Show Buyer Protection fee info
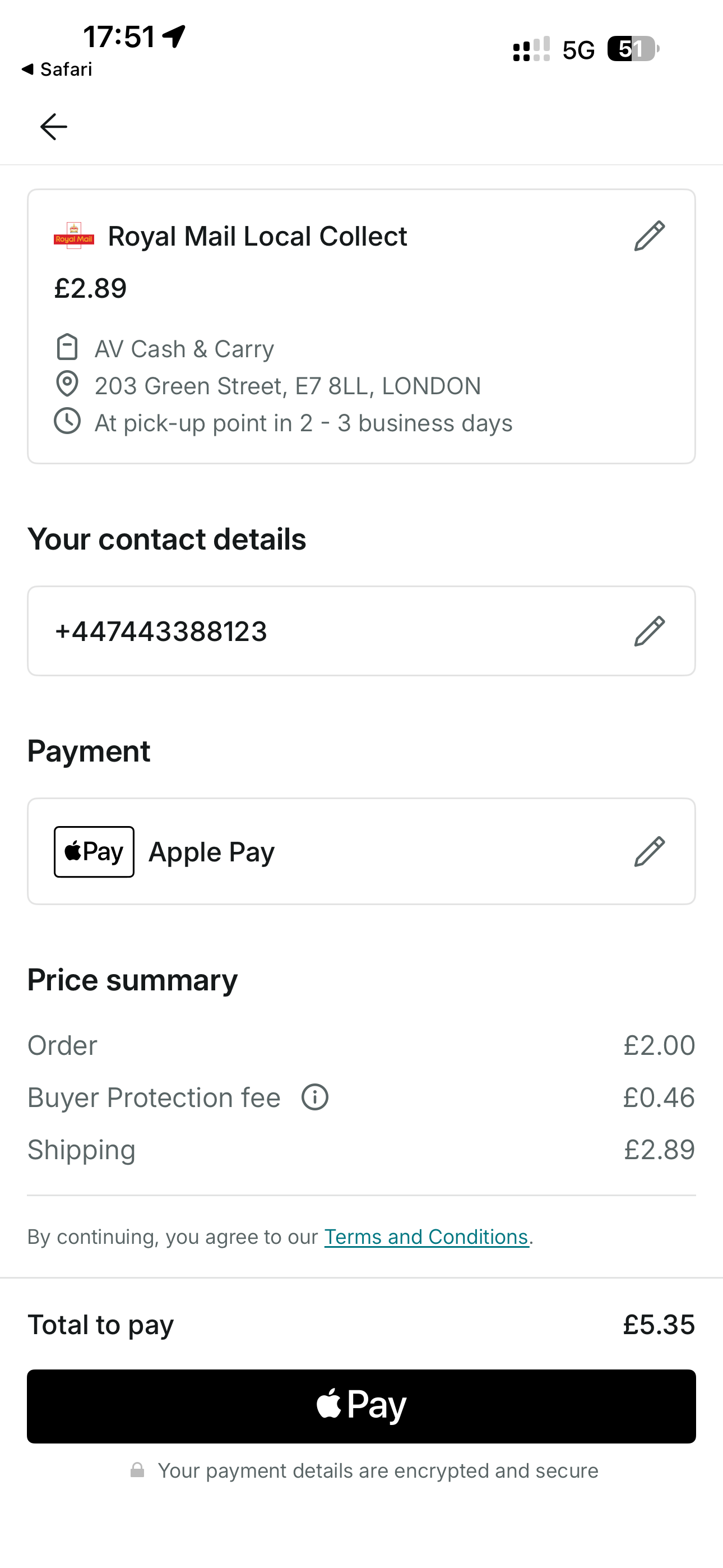 (x=314, y=1097)
